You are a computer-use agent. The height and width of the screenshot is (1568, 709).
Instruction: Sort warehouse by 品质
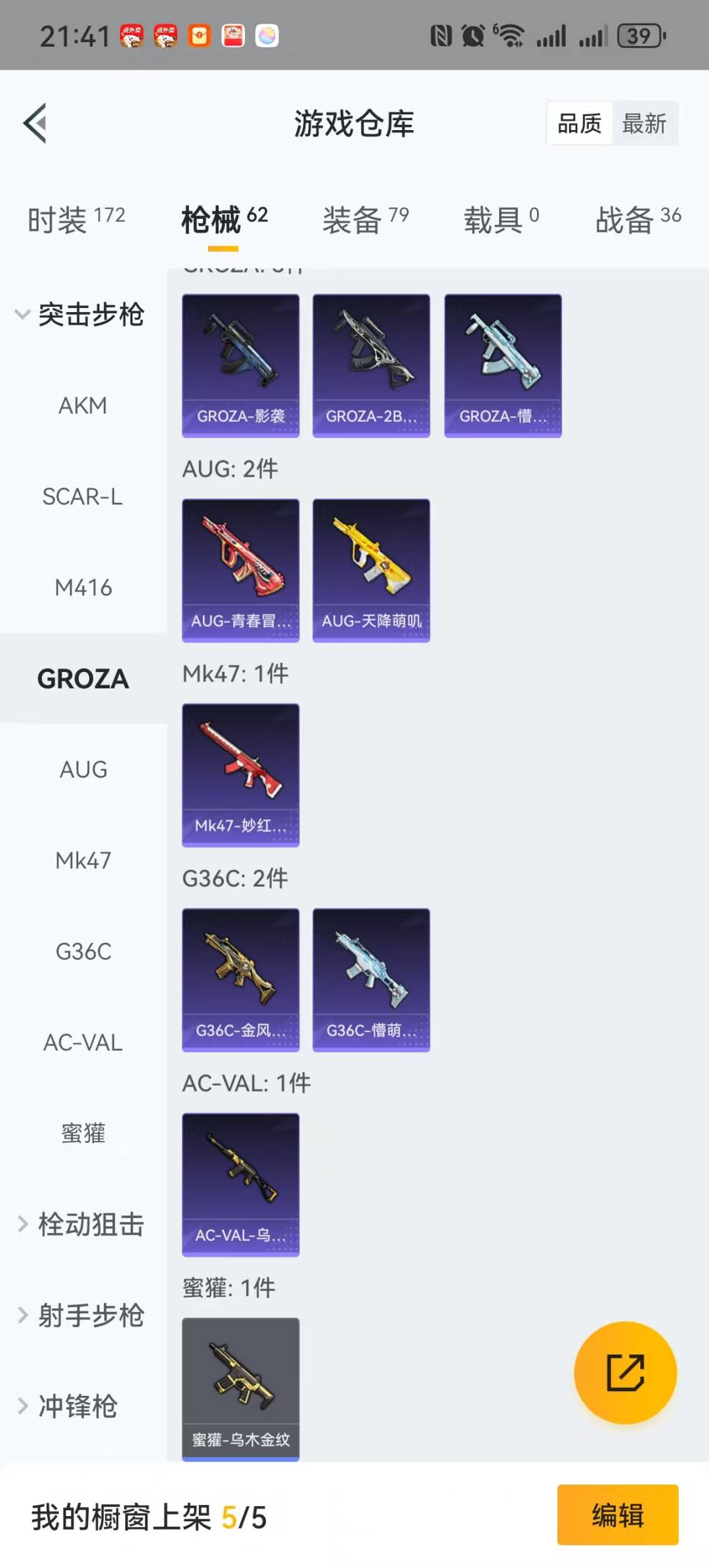(x=579, y=123)
